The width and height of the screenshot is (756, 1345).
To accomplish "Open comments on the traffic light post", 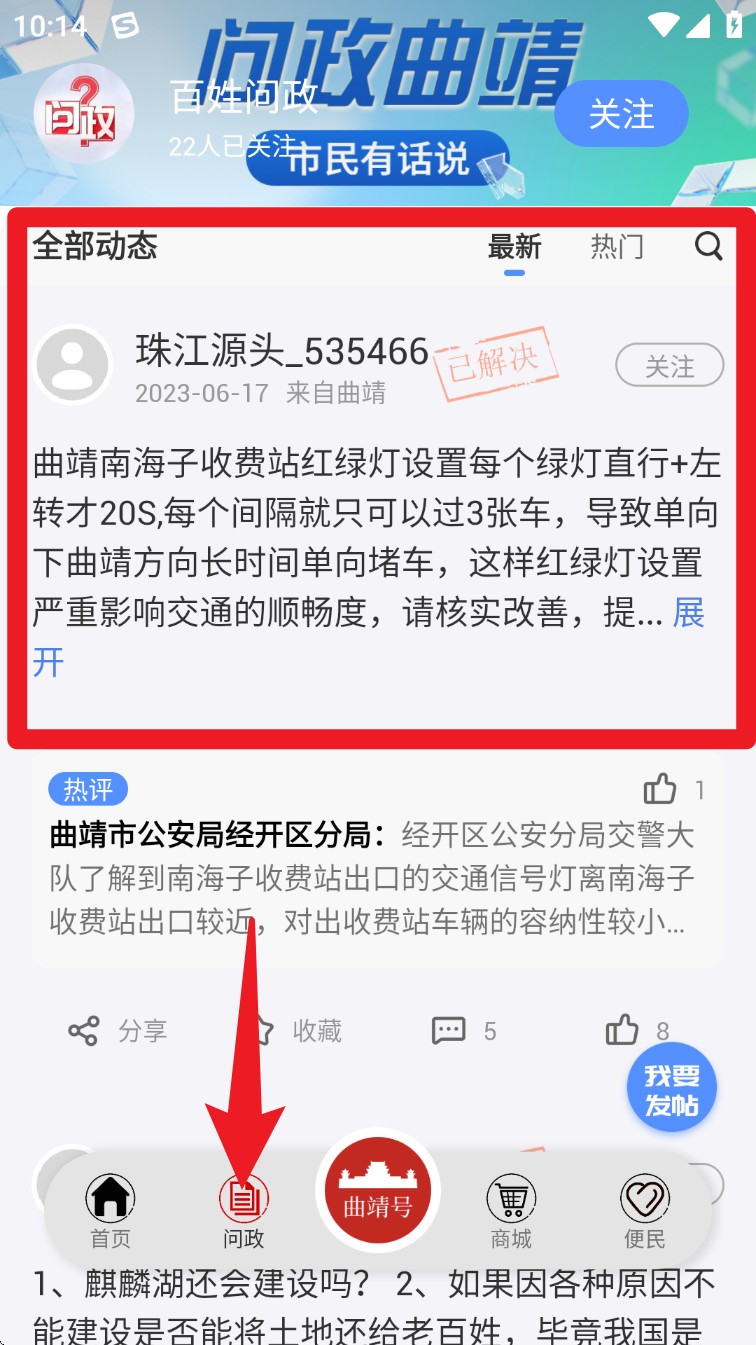I will 463,1031.
